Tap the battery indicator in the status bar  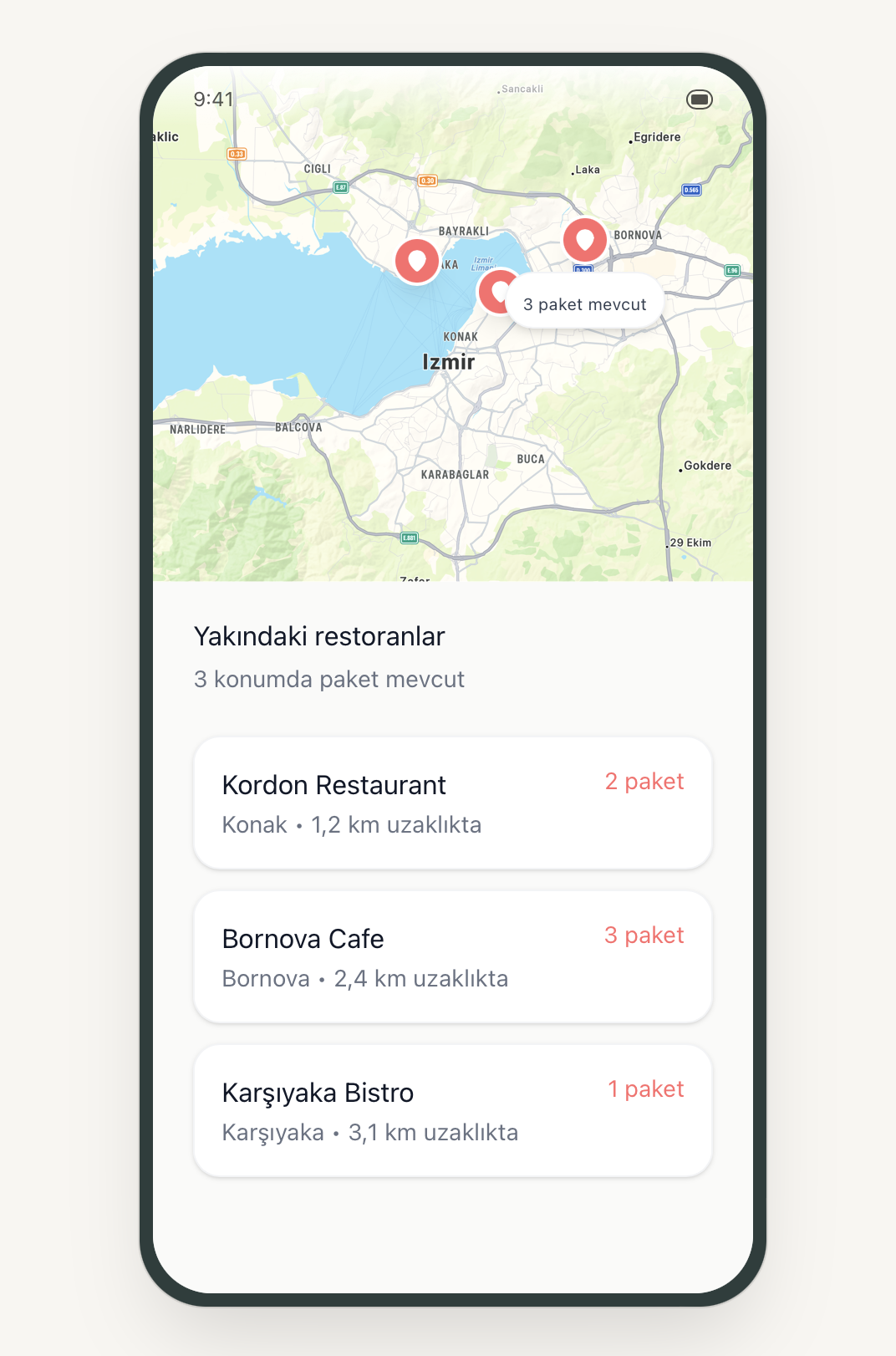tap(700, 99)
